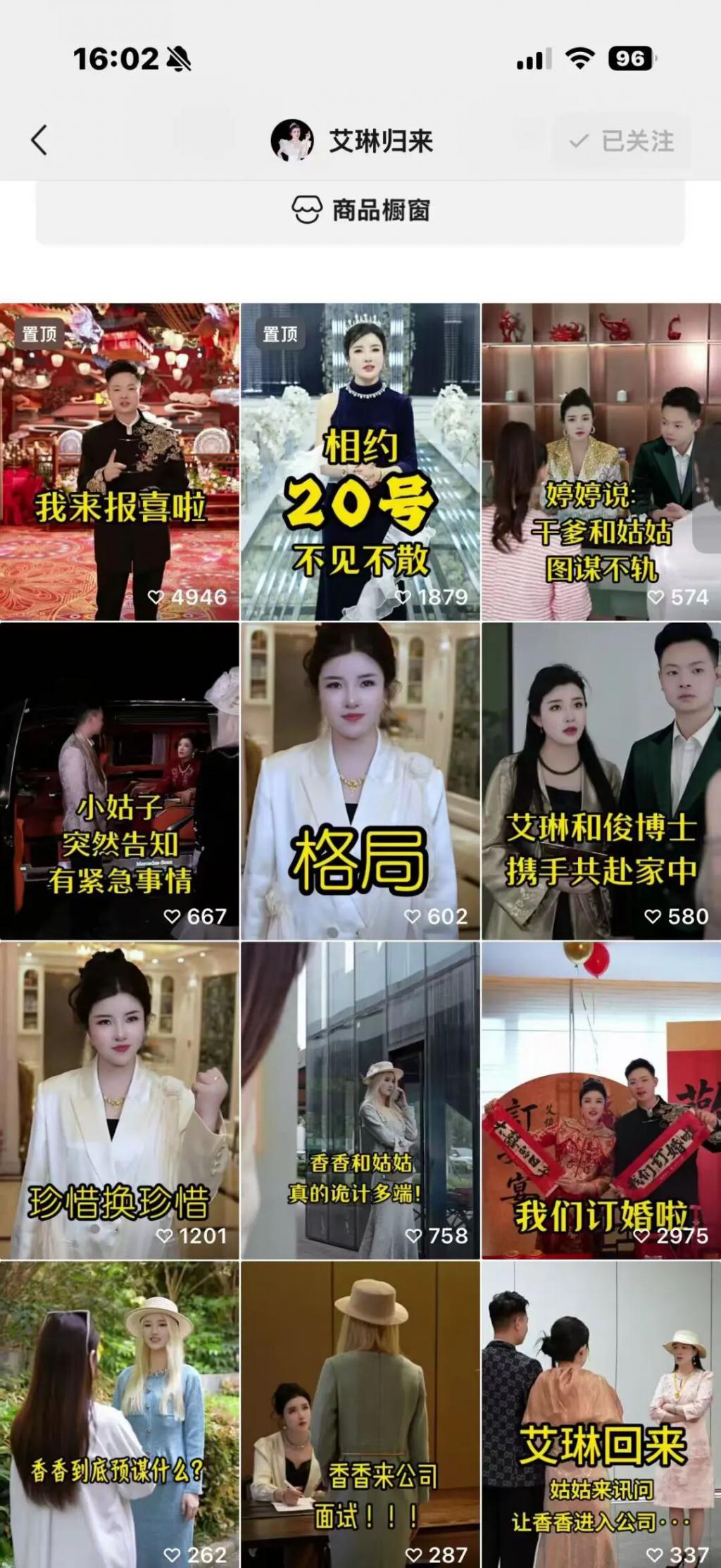Watch the video titled 格局
Viewport: 721px width, 1568px height.
pyautogui.click(x=360, y=781)
